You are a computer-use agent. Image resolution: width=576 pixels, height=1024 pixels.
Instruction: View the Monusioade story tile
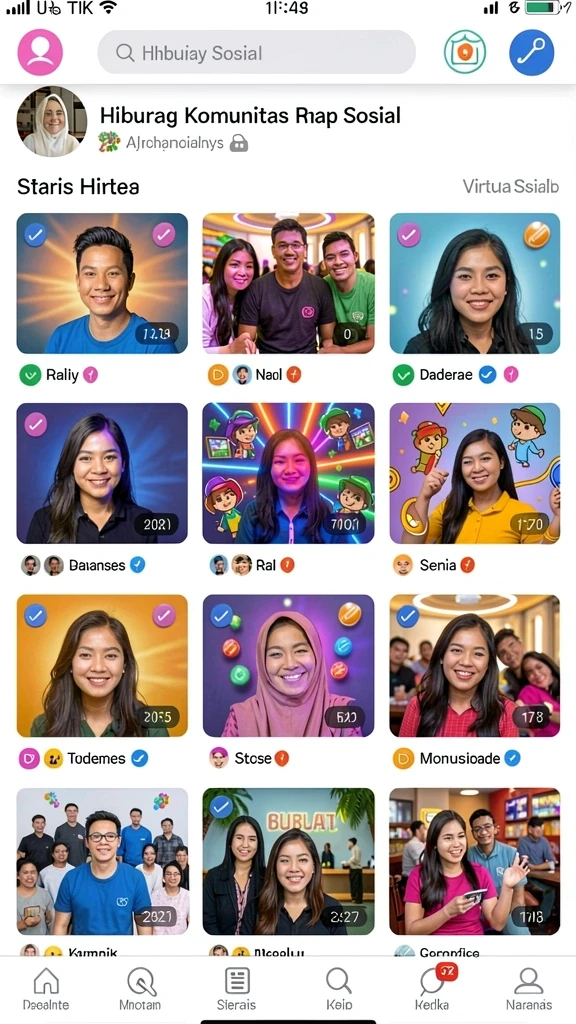point(475,665)
